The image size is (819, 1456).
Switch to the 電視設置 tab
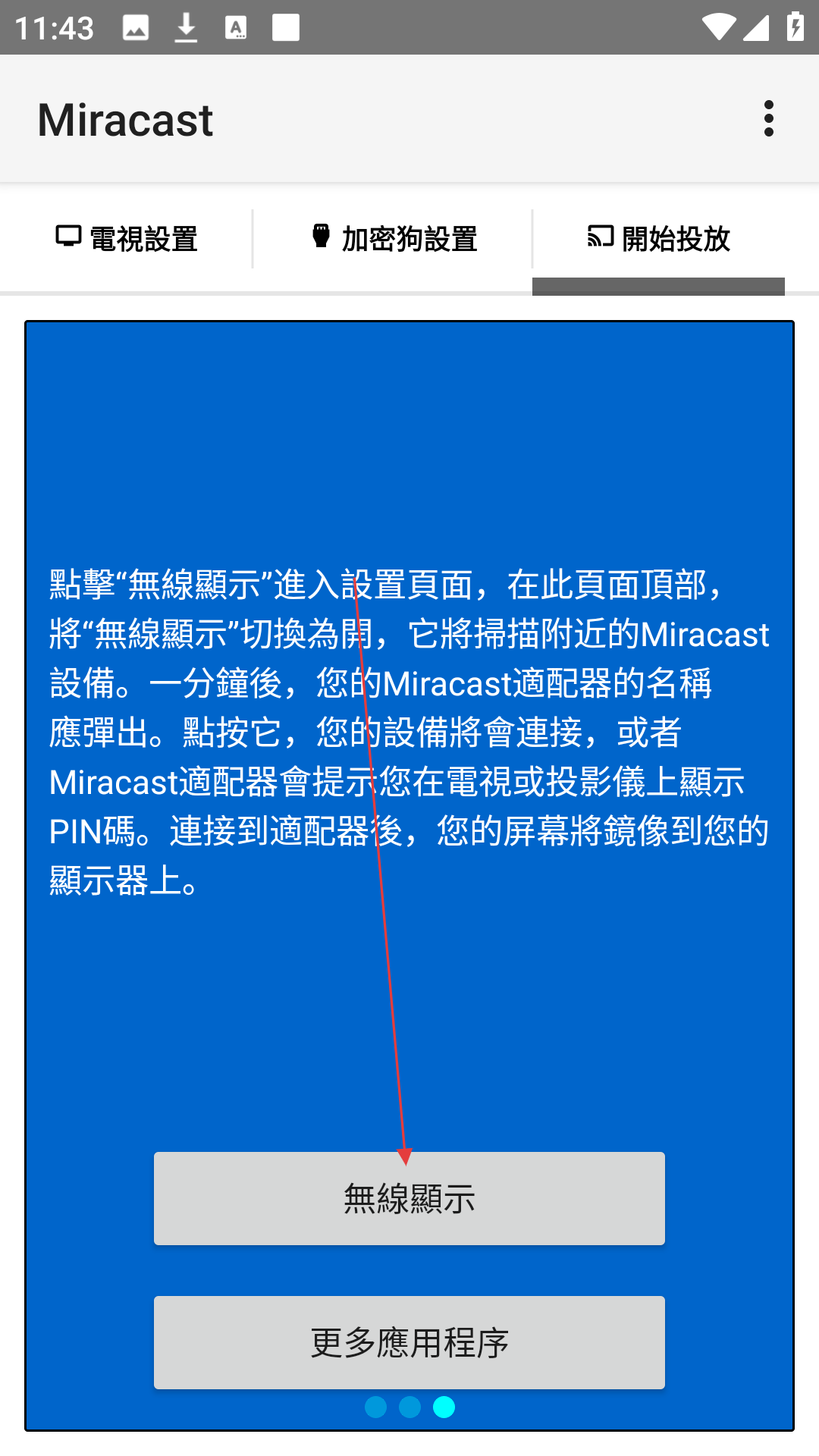click(127, 239)
